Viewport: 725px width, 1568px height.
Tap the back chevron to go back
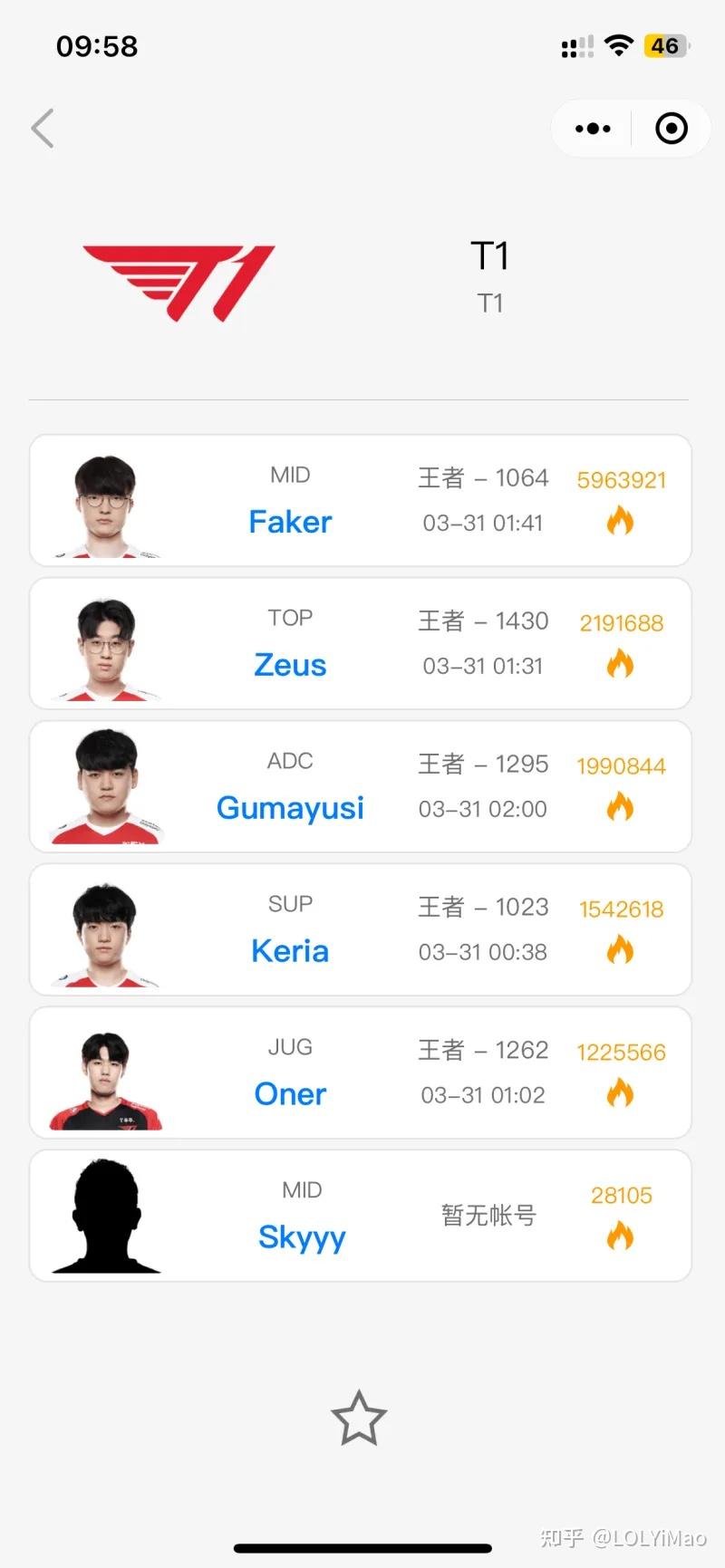tap(42, 128)
